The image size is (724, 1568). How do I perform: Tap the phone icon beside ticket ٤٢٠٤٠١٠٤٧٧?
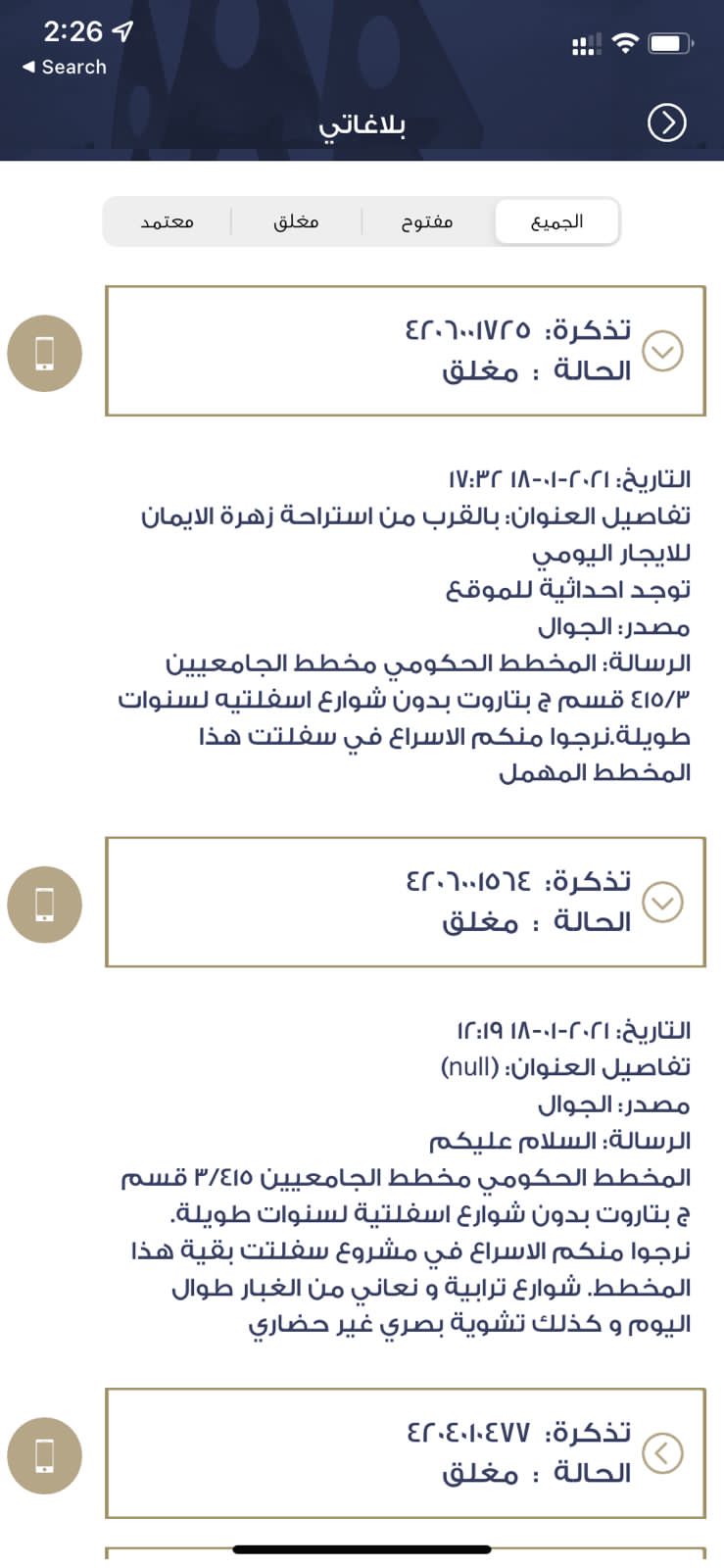pyautogui.click(x=45, y=1455)
